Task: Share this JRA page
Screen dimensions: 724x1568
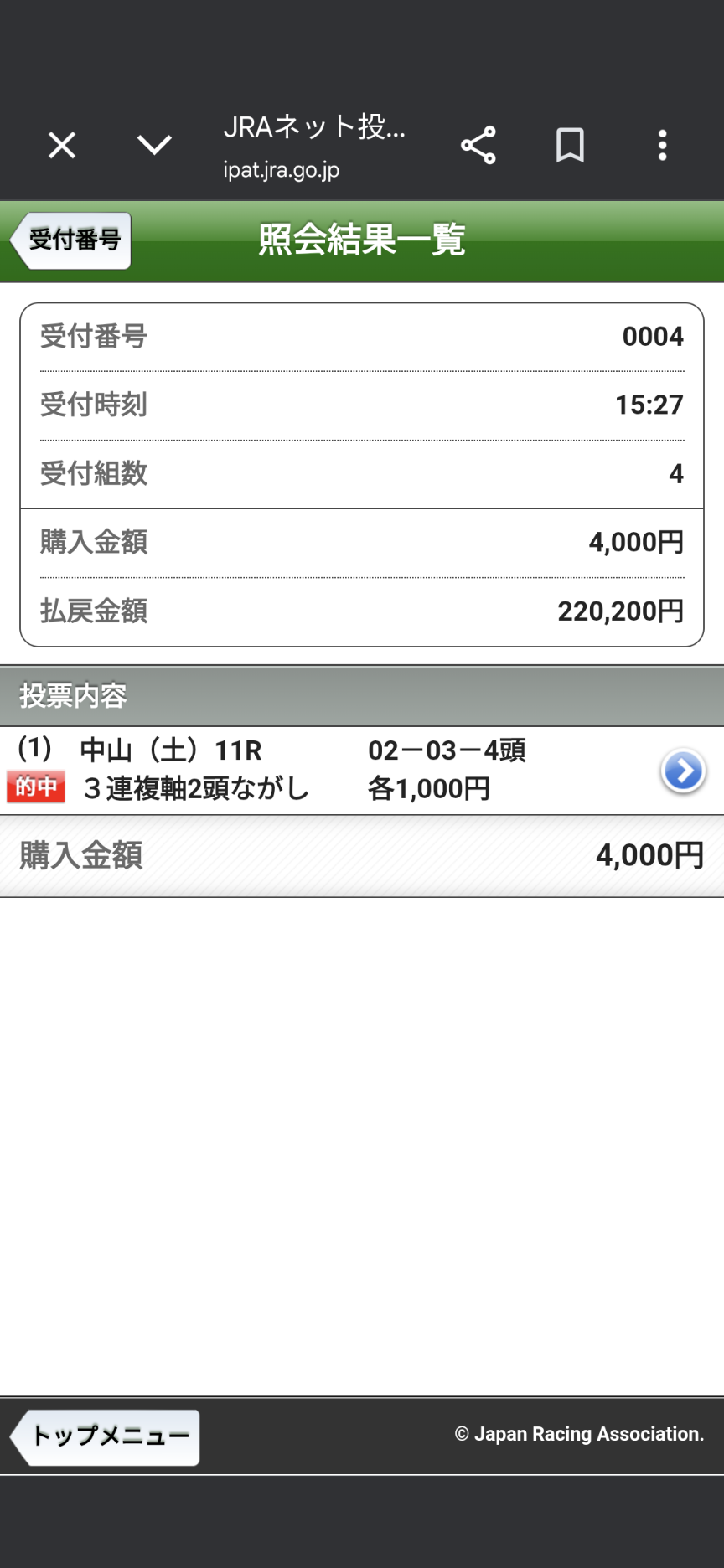Action: pyautogui.click(x=478, y=146)
